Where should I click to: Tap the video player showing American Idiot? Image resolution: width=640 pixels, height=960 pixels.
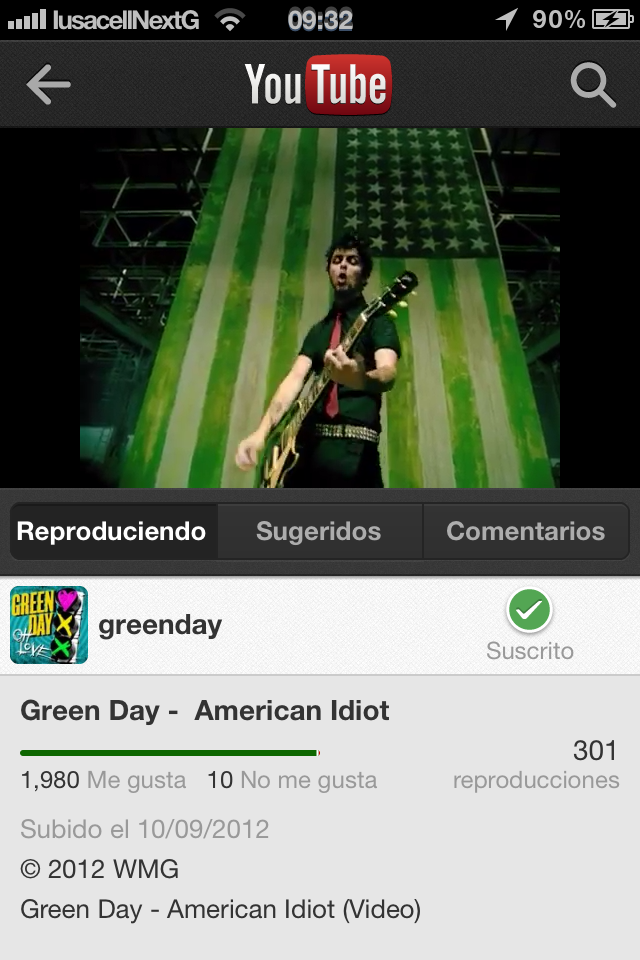pyautogui.click(x=320, y=308)
